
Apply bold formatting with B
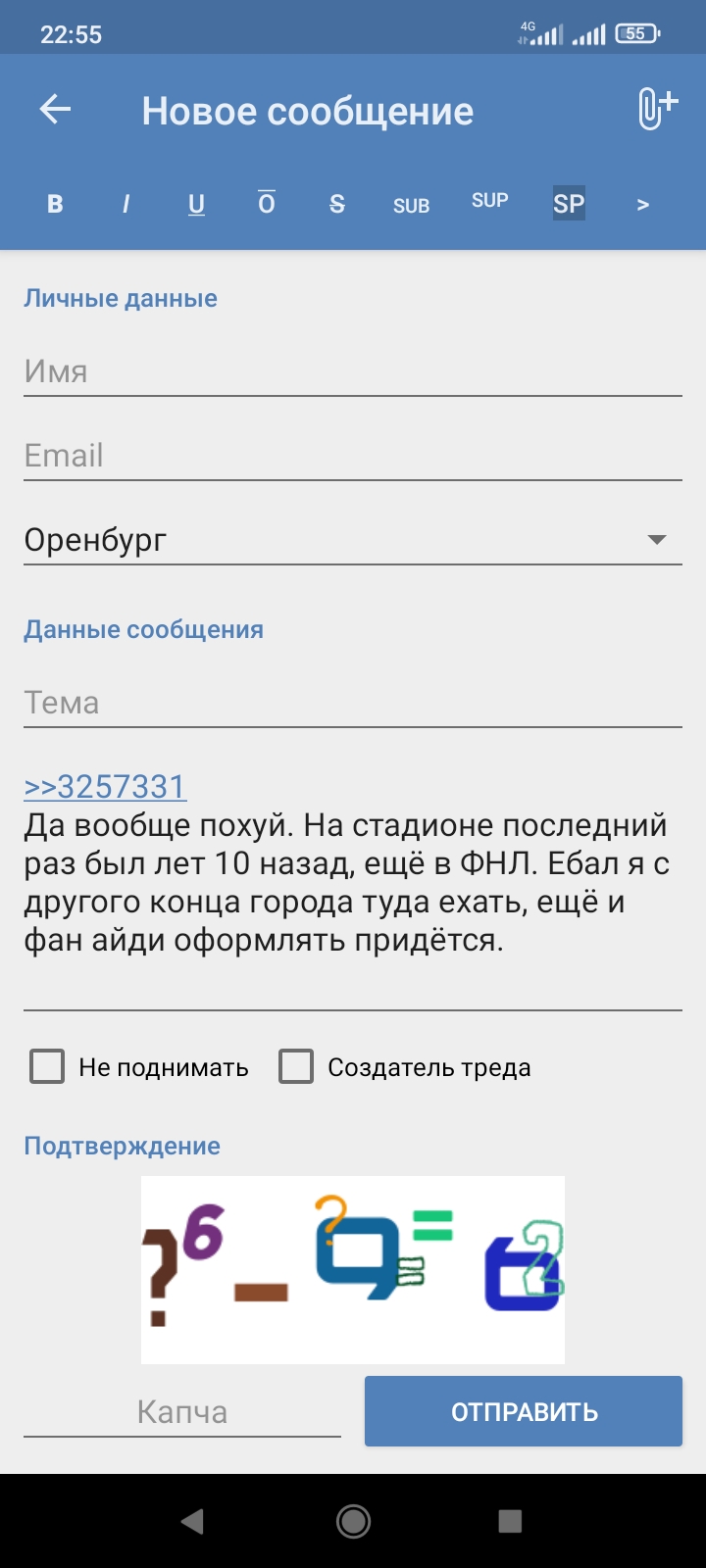[x=55, y=204]
